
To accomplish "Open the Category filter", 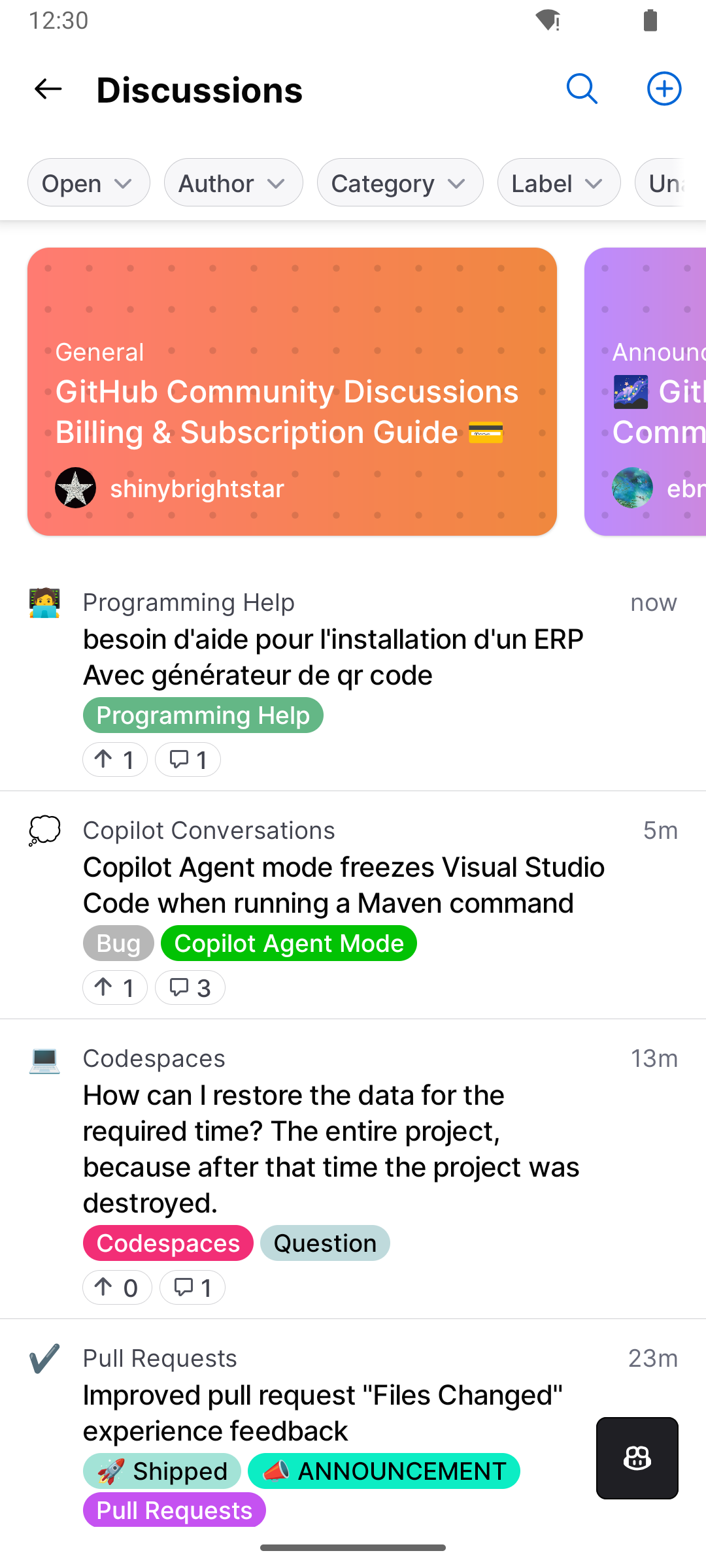I will (x=400, y=182).
